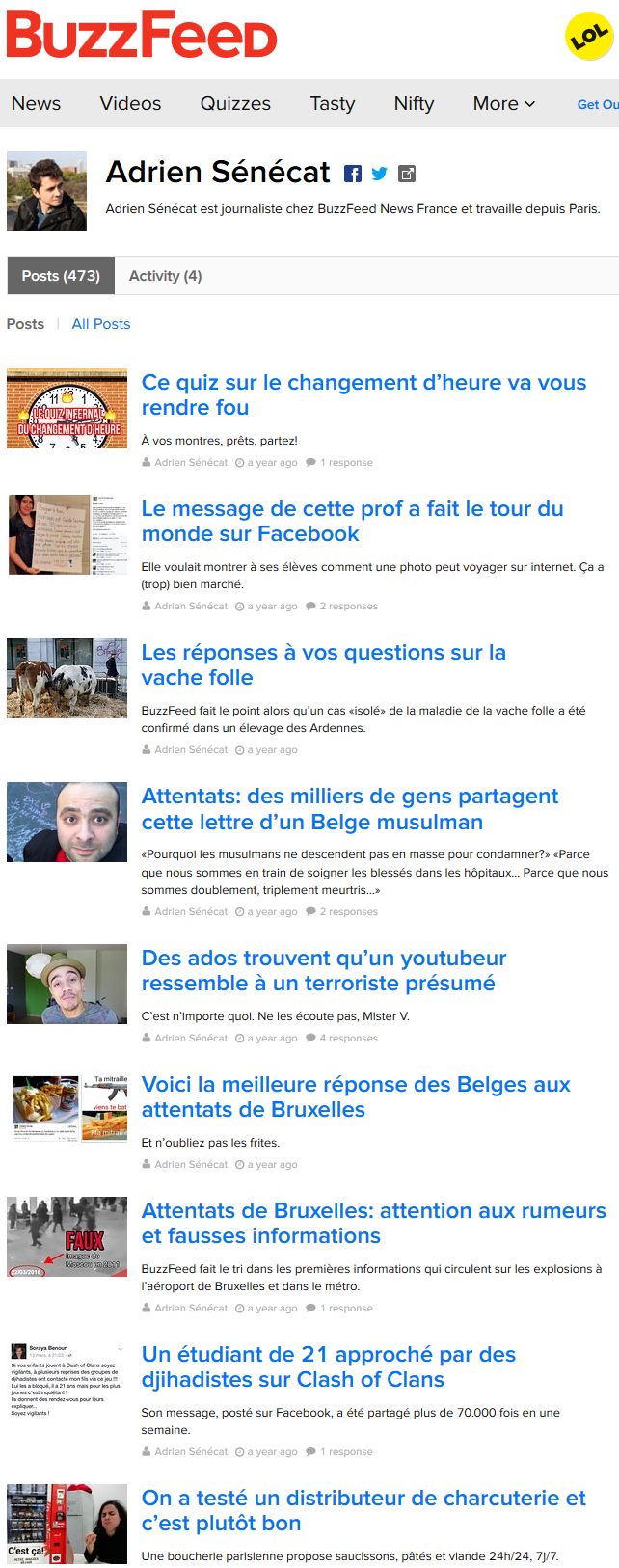The image size is (619, 1568).
Task: Tap the yellow LOL badge
Action: click(x=588, y=37)
